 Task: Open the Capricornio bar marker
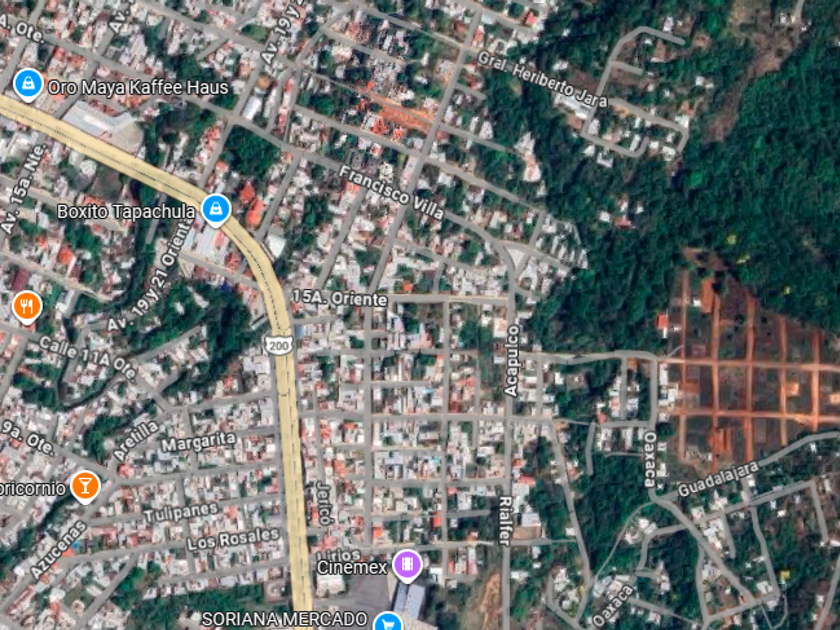pos(86,487)
